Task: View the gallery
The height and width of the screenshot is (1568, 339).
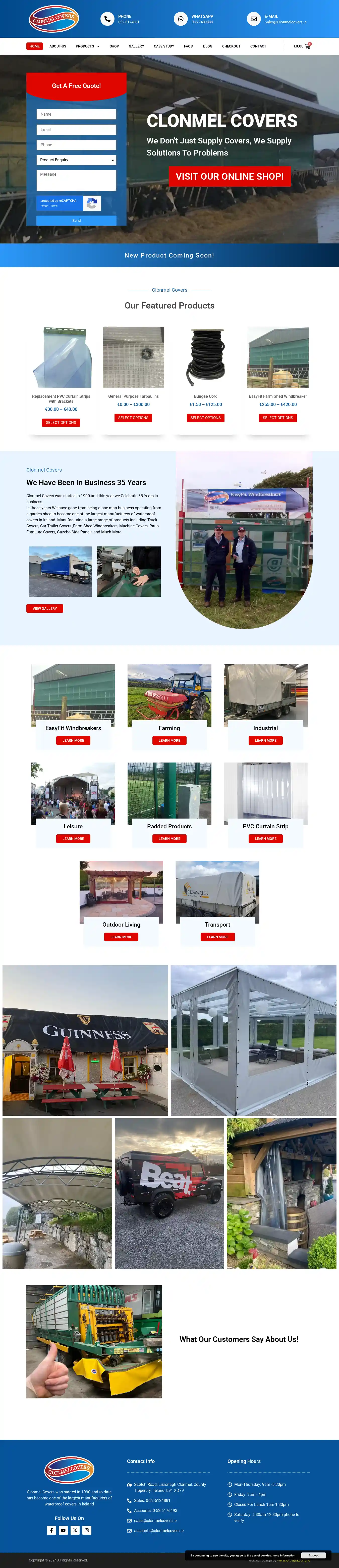Action: [x=44, y=608]
